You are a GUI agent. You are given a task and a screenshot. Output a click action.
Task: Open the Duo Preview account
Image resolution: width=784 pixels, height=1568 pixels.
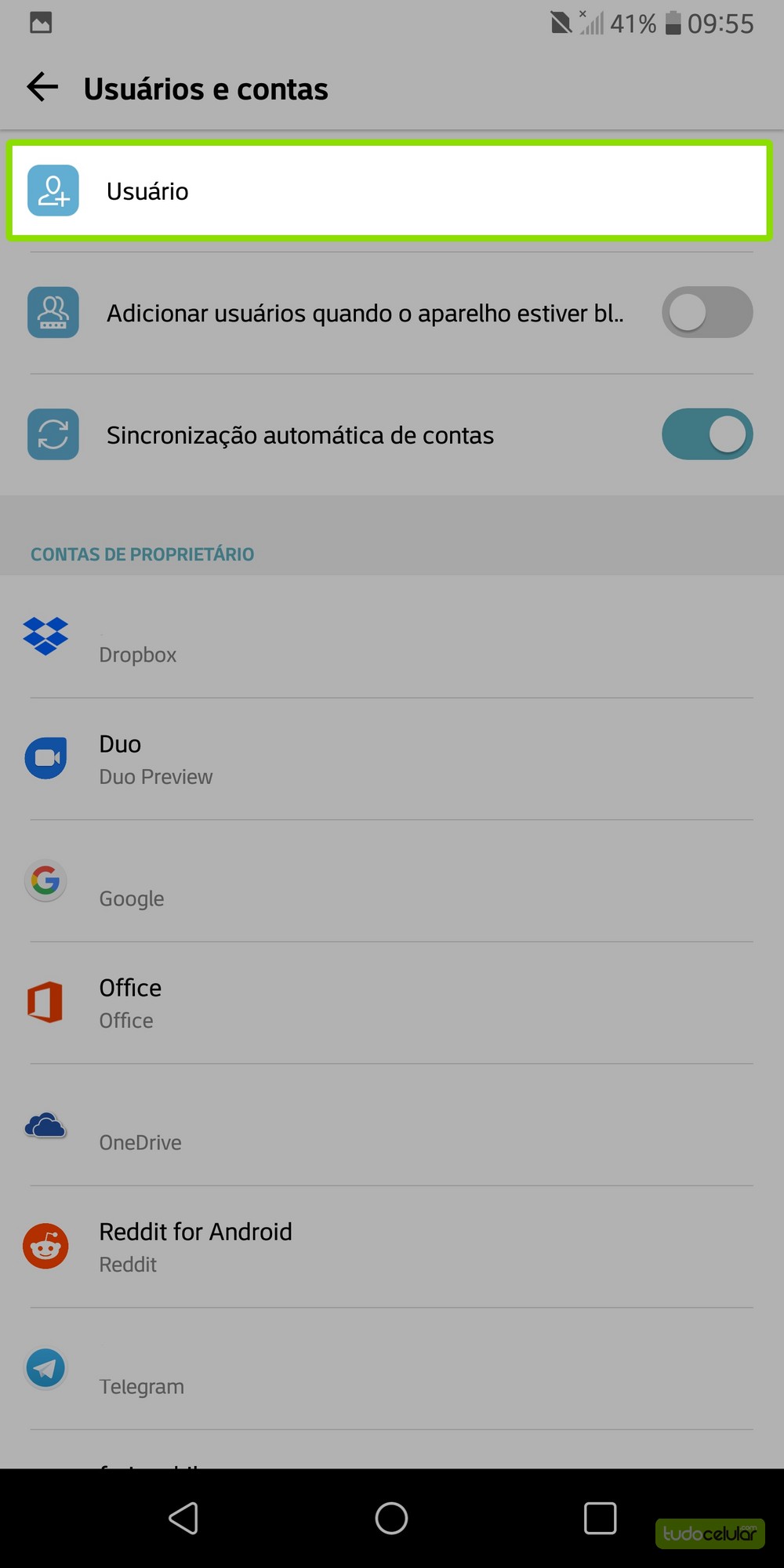[390, 759]
